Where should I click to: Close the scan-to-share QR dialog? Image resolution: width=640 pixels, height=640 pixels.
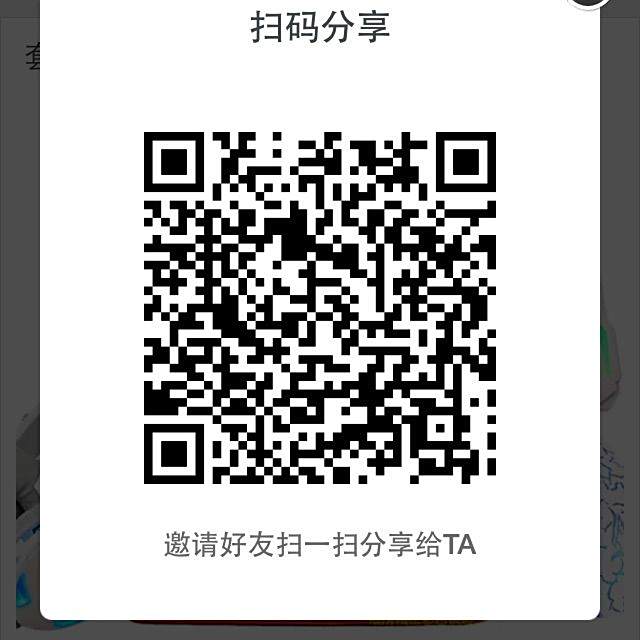588,3
